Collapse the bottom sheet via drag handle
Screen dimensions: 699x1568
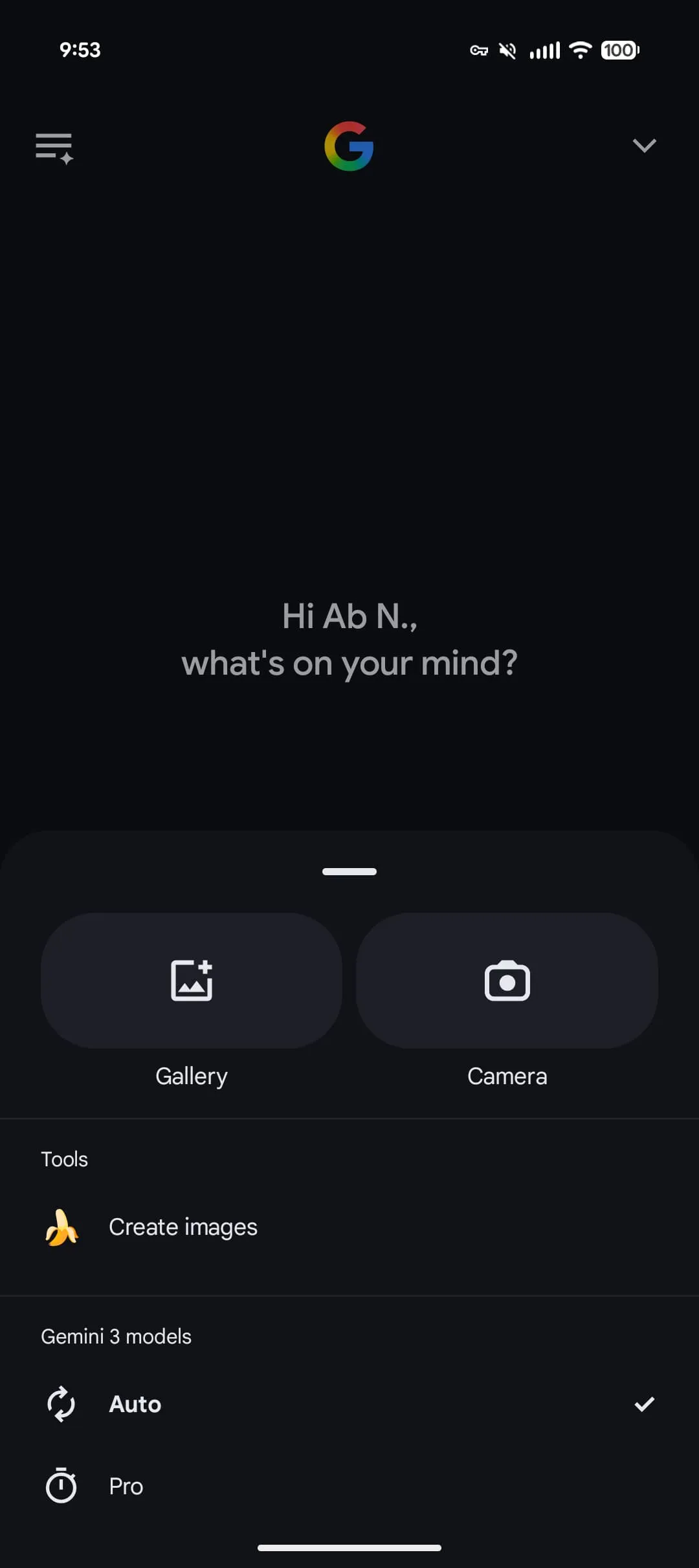coord(349,871)
